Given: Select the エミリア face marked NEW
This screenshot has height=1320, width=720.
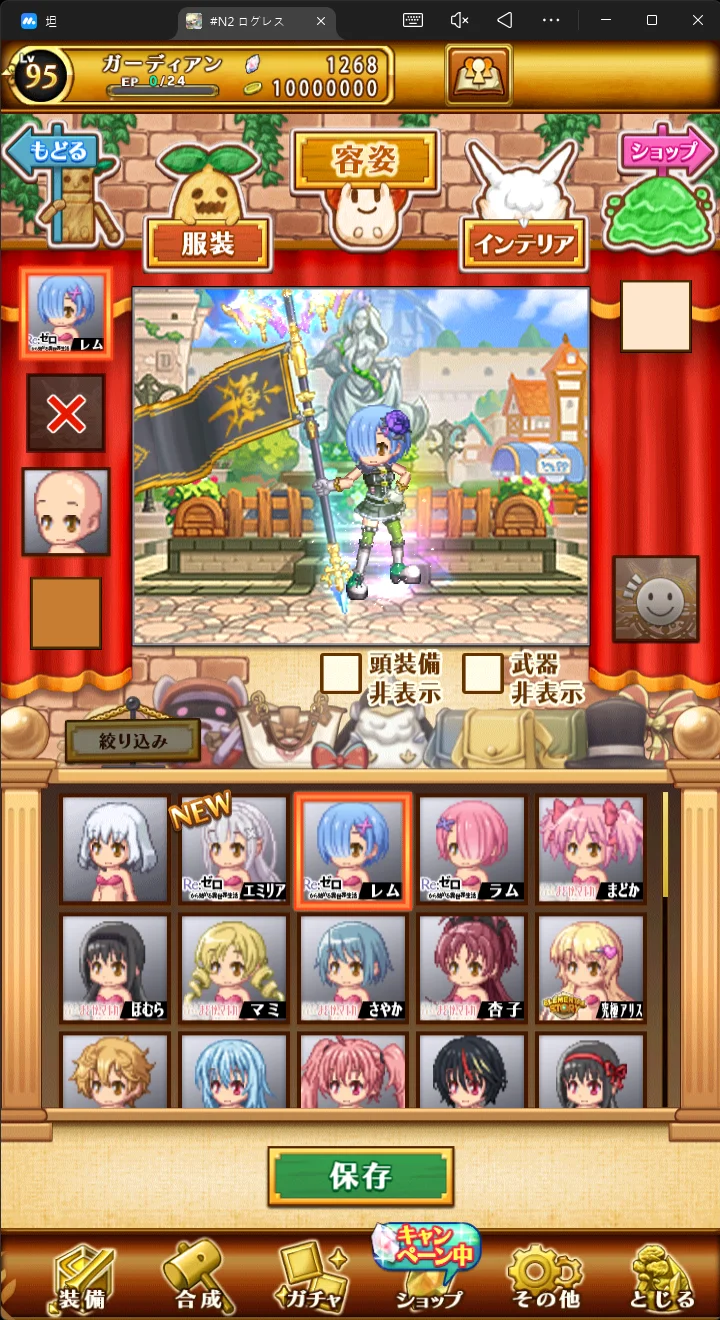Looking at the screenshot, I should [234, 850].
